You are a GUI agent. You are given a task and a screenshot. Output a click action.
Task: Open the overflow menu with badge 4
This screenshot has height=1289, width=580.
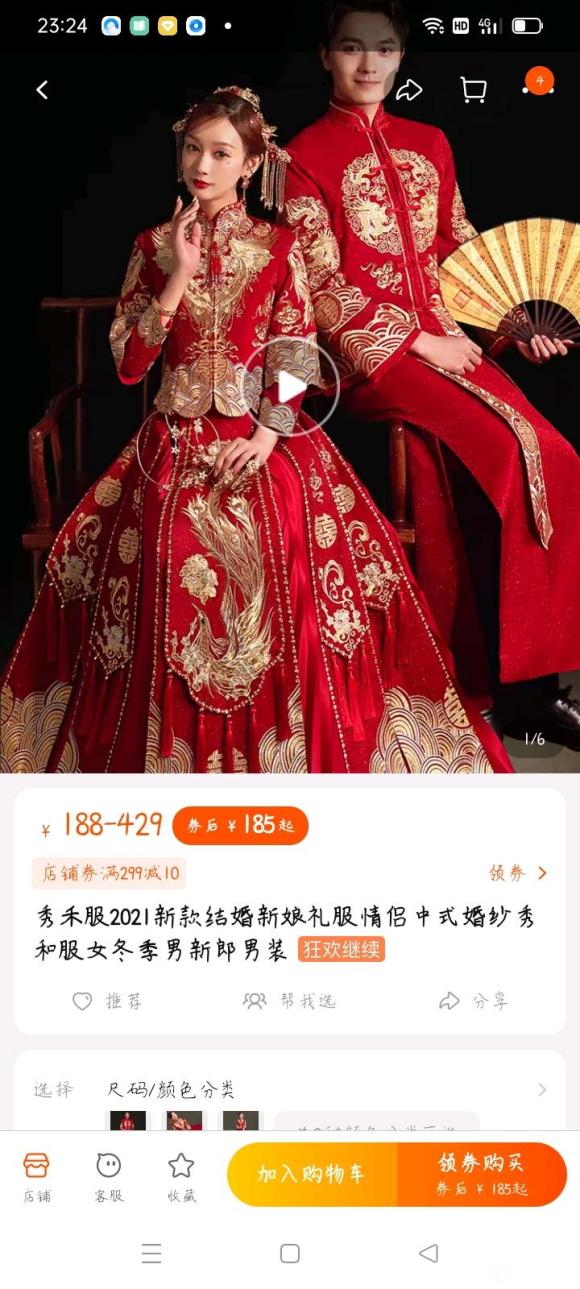(x=537, y=85)
